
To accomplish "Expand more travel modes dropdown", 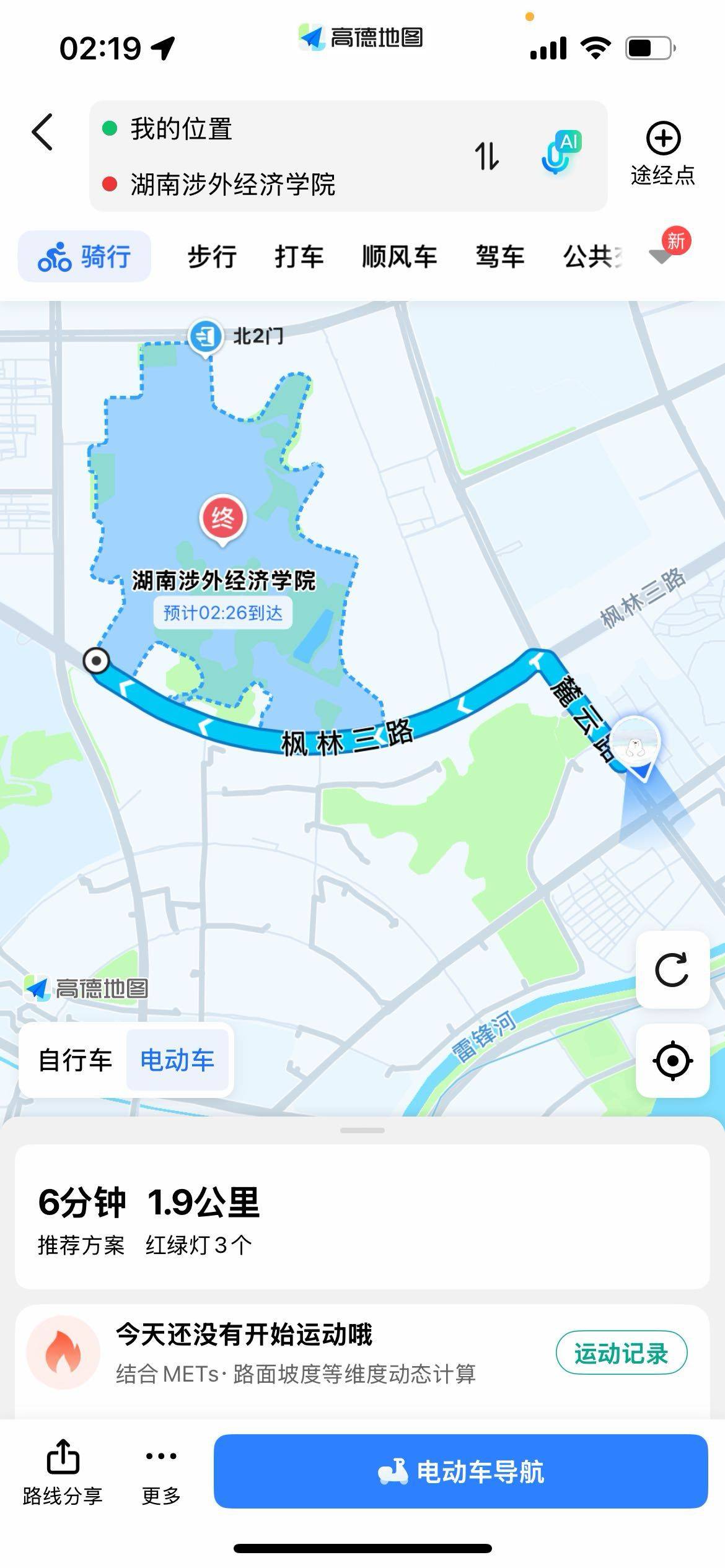I will point(662,255).
